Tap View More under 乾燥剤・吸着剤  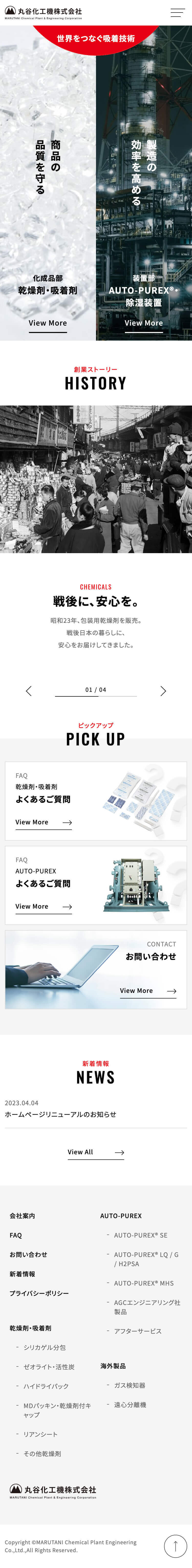click(x=48, y=323)
